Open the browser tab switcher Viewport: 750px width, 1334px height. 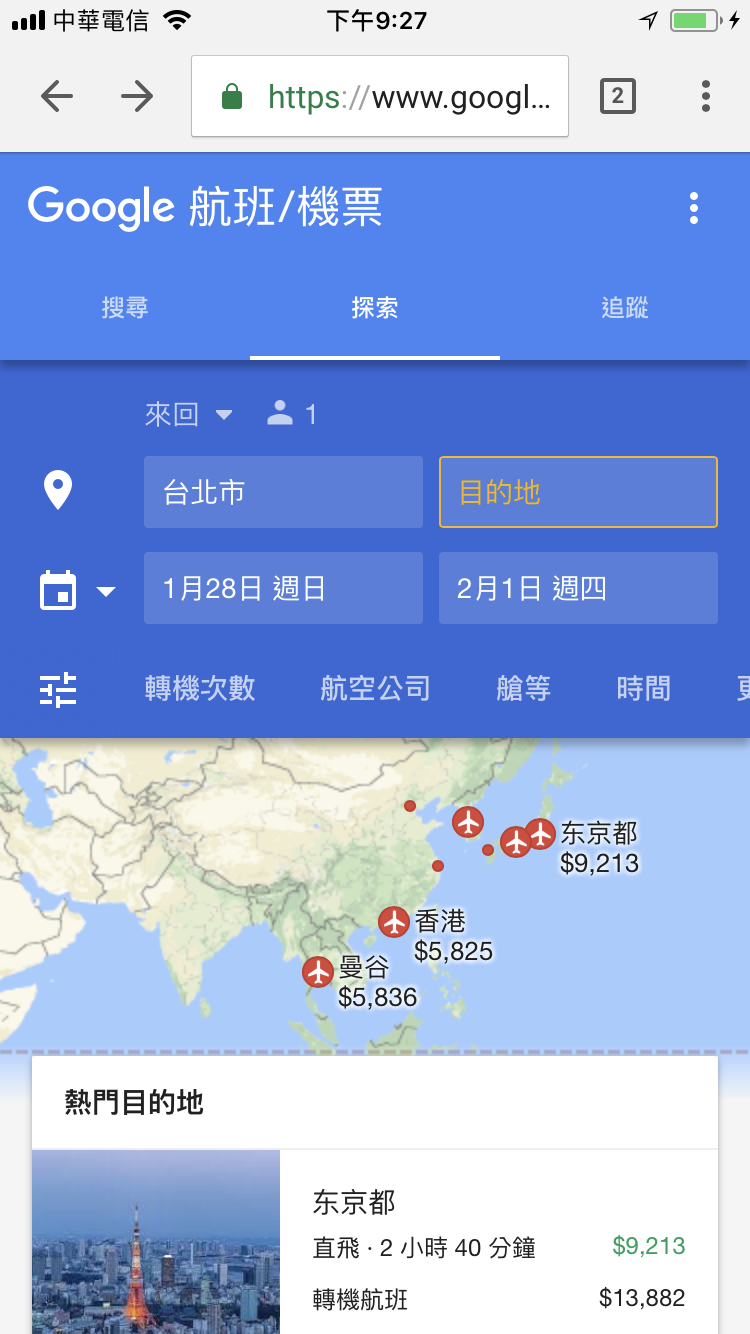pyautogui.click(x=617, y=96)
